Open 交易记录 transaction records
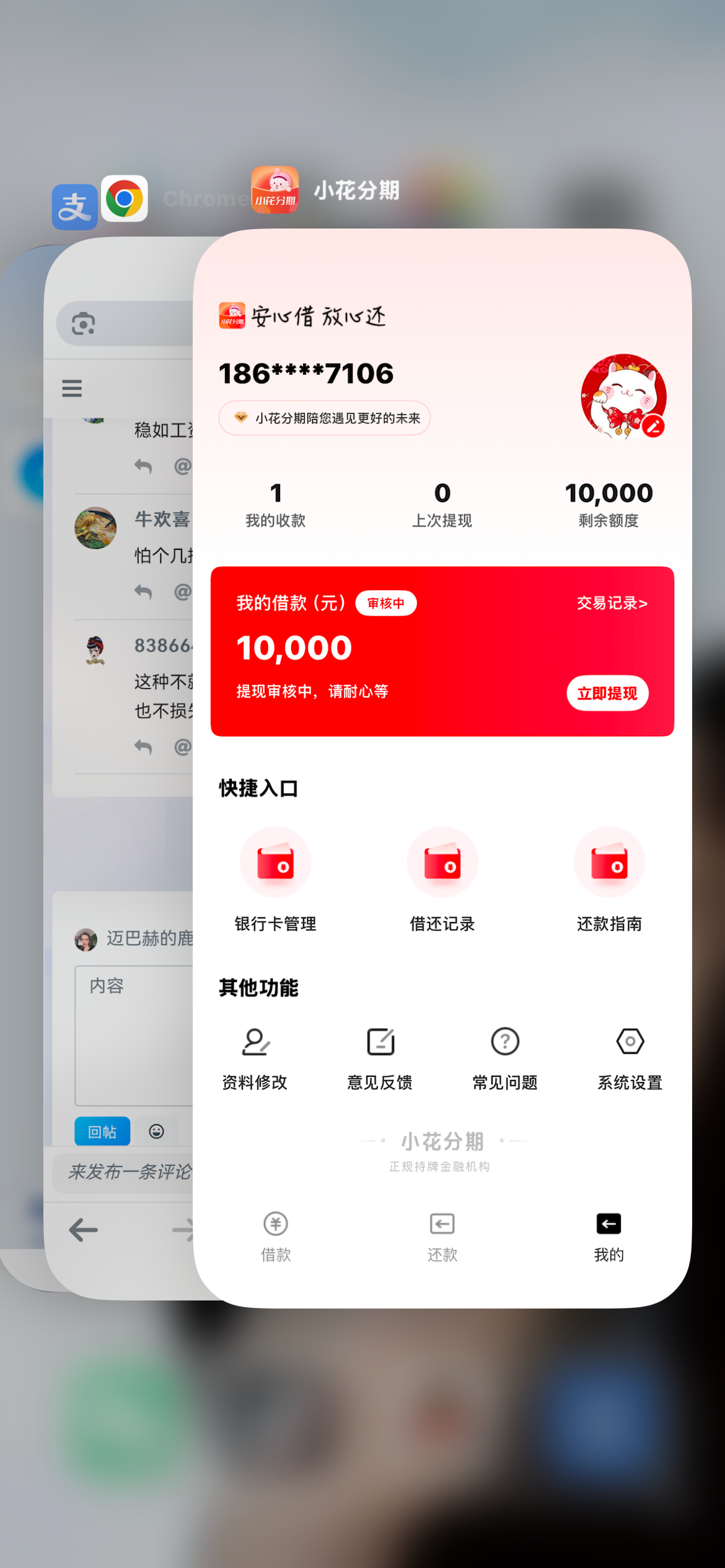Image resolution: width=725 pixels, height=1568 pixels. [x=612, y=603]
